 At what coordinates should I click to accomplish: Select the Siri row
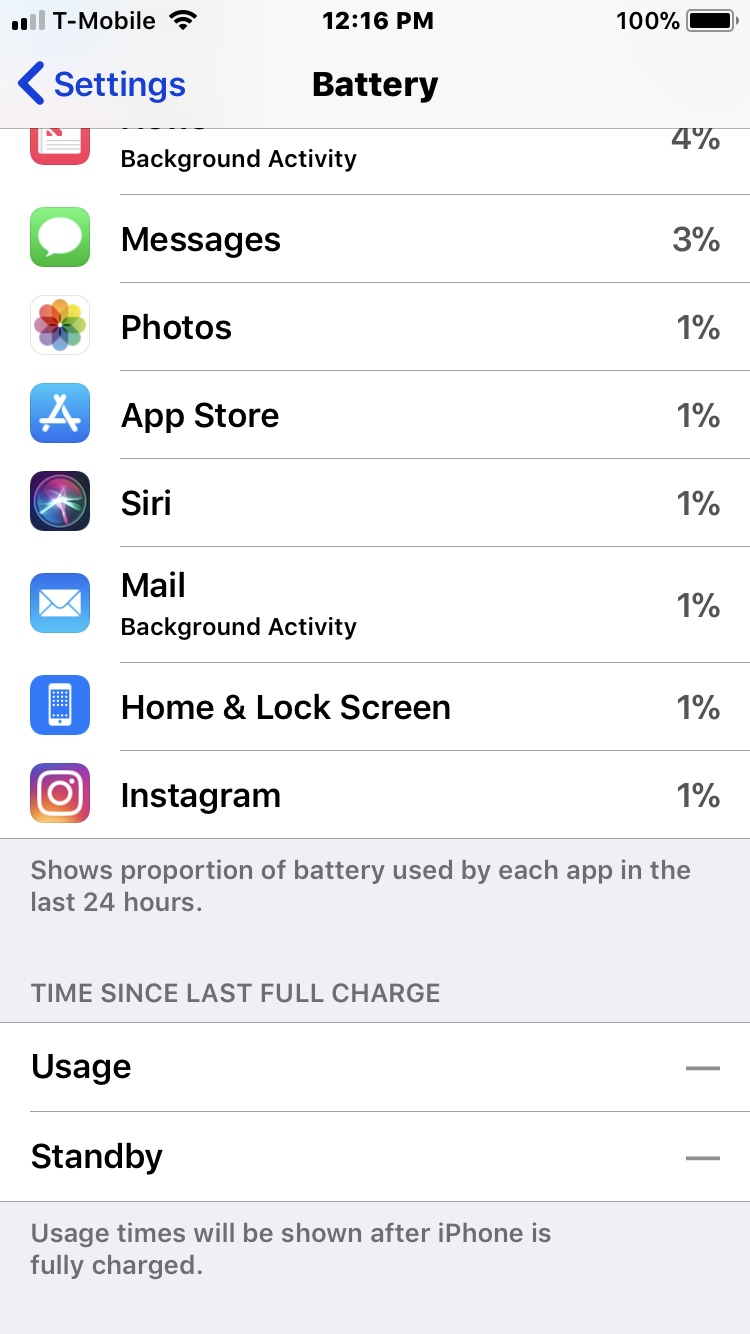[375, 504]
